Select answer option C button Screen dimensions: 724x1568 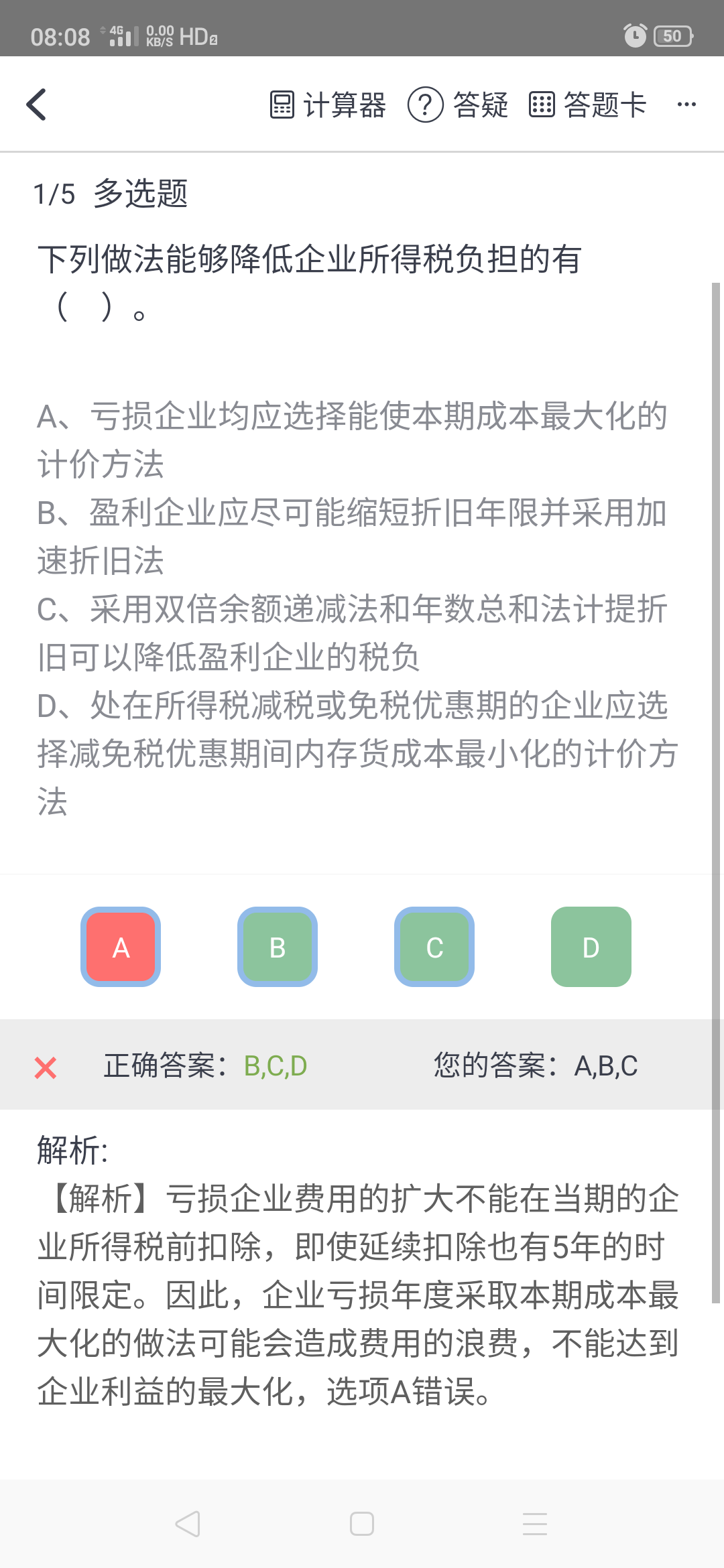point(434,947)
